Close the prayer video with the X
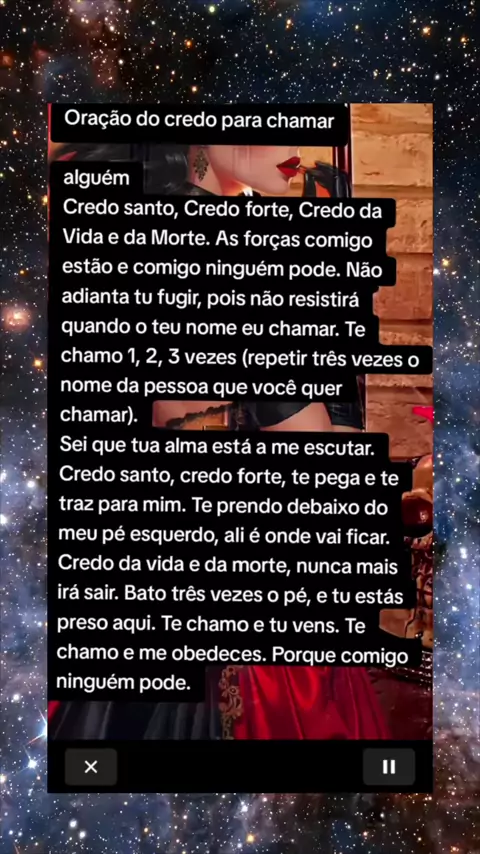 click(x=91, y=766)
